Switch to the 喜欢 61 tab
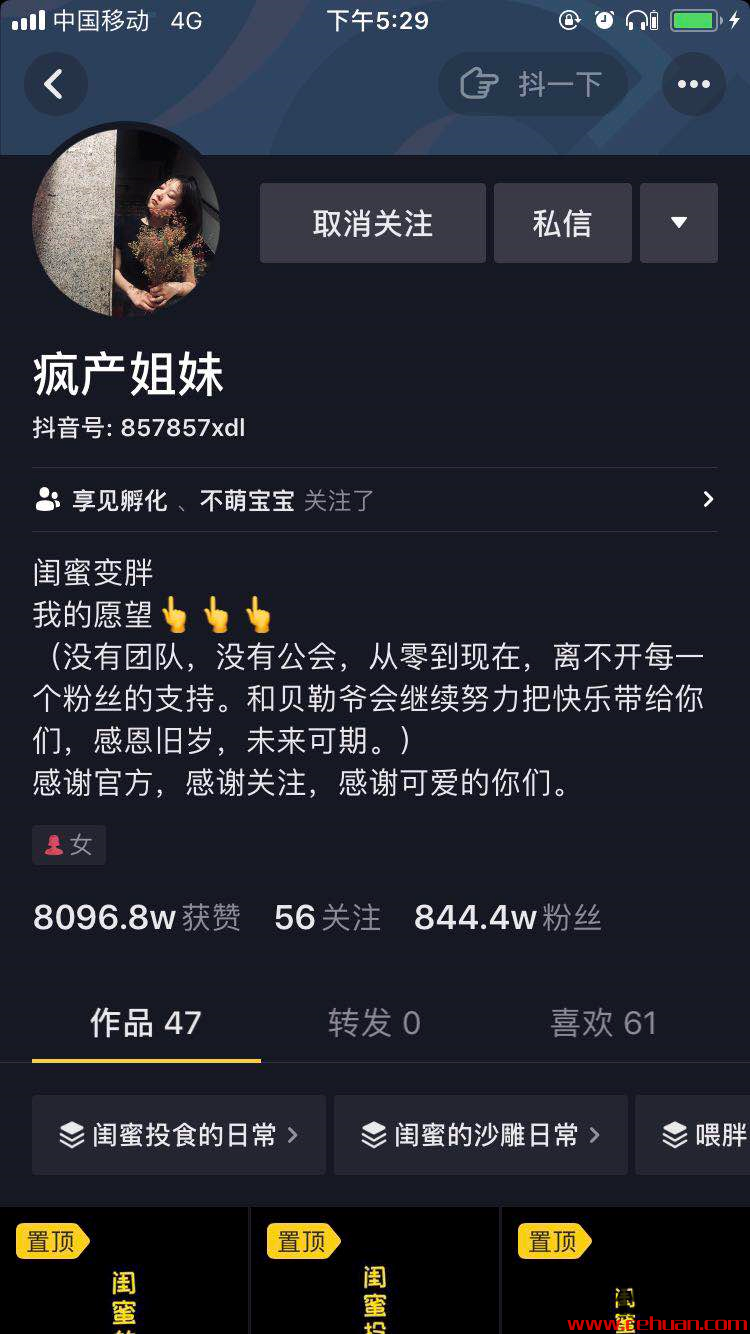 [603, 1023]
